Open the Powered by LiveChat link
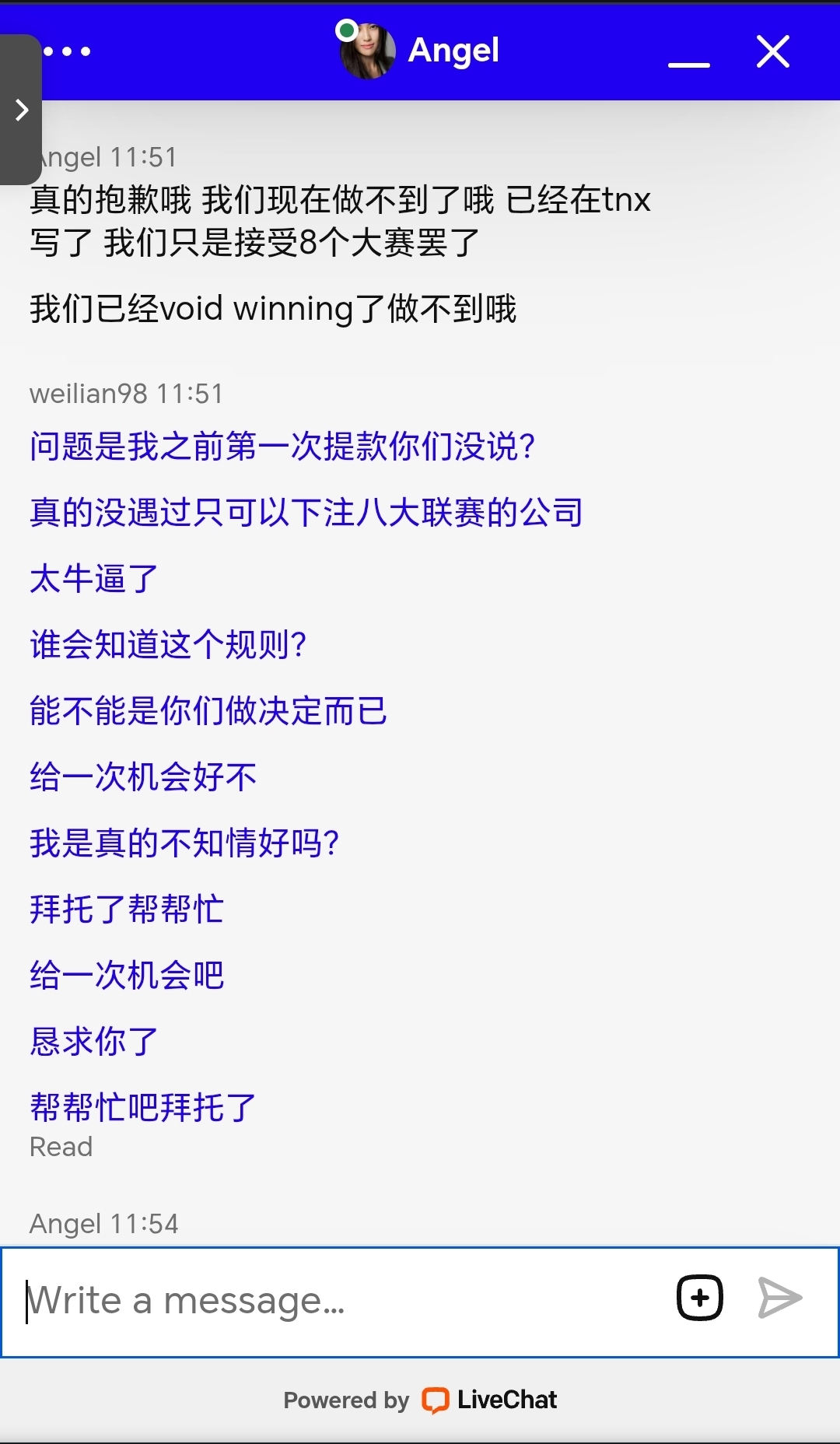The width and height of the screenshot is (840, 1444). tap(421, 1400)
